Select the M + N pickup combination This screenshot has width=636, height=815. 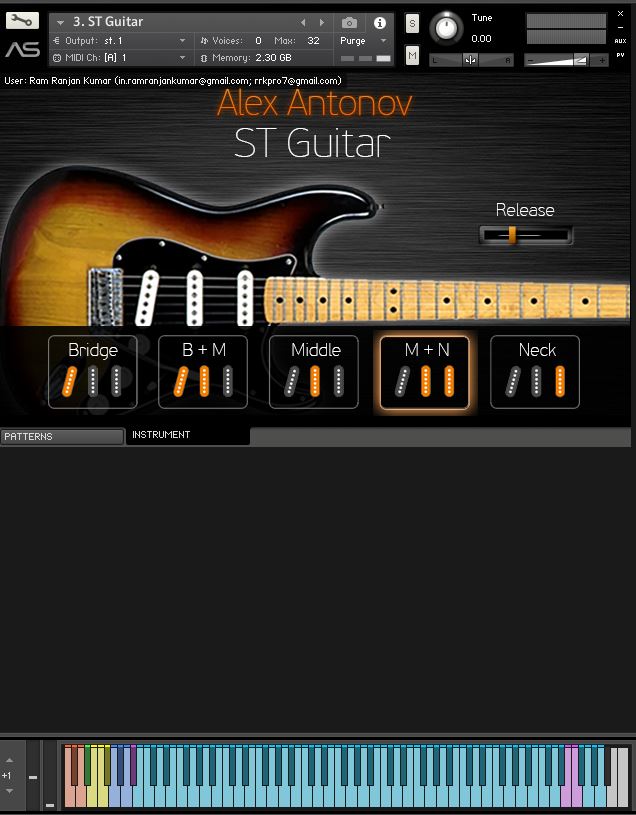(x=424, y=372)
